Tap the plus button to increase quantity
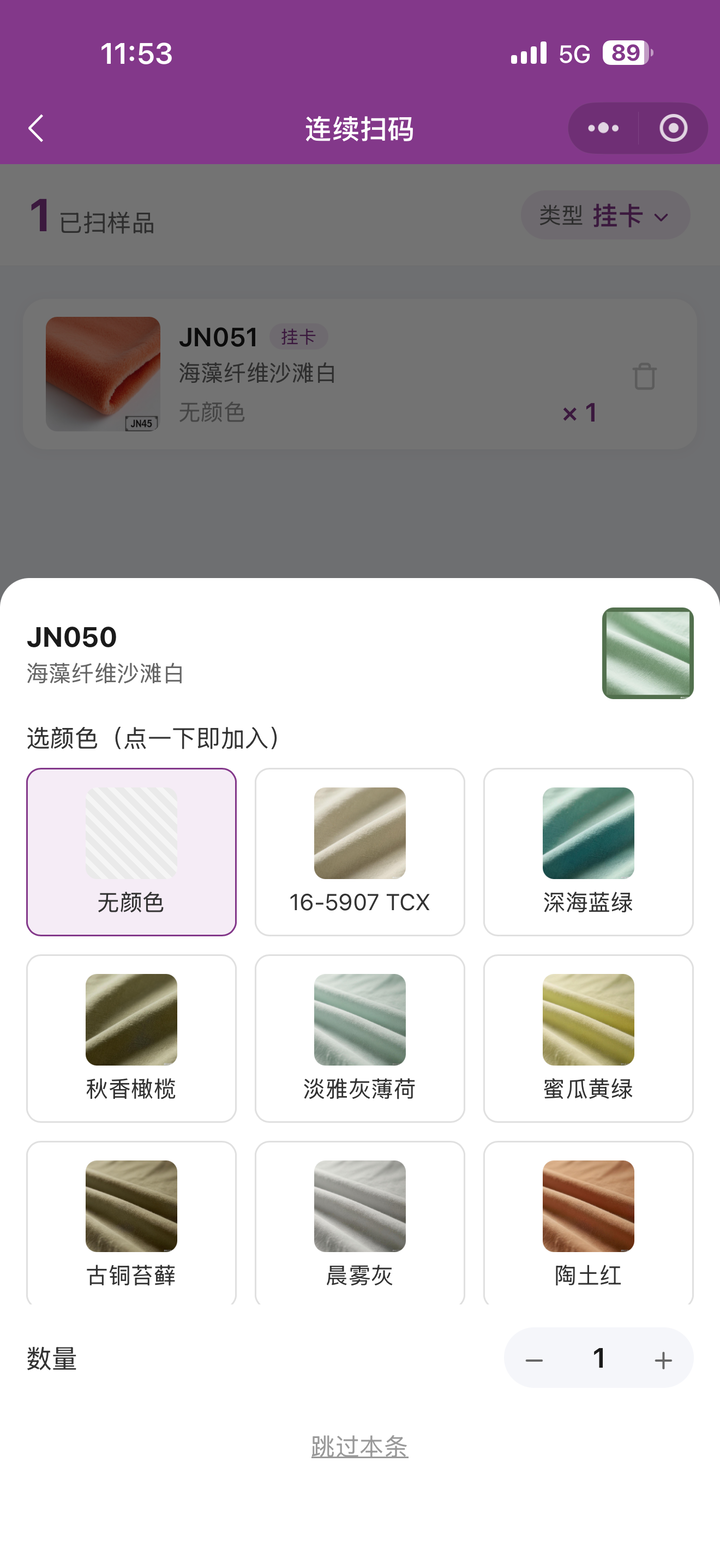This screenshot has width=720, height=1564. 662,1358
